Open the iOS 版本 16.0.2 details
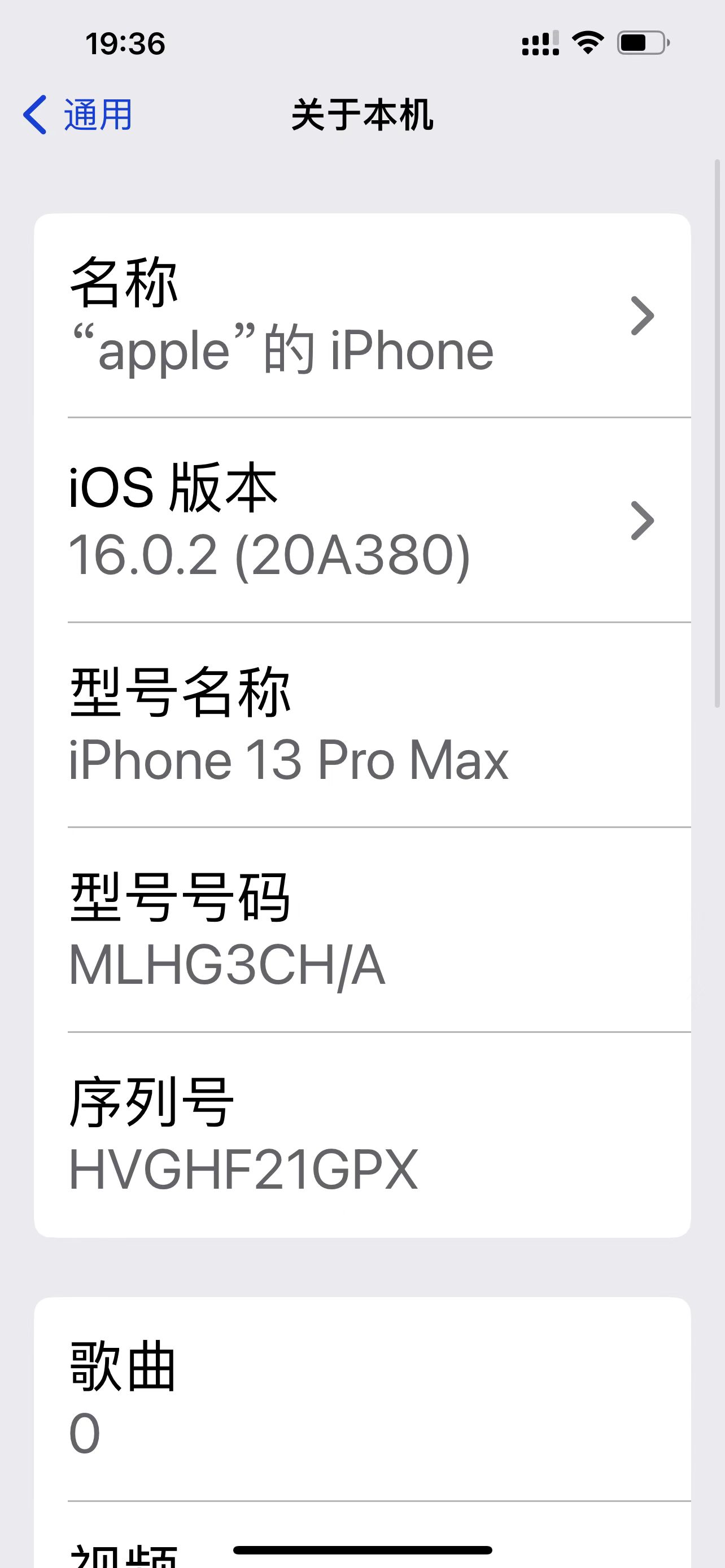725x1568 pixels. tap(361, 520)
